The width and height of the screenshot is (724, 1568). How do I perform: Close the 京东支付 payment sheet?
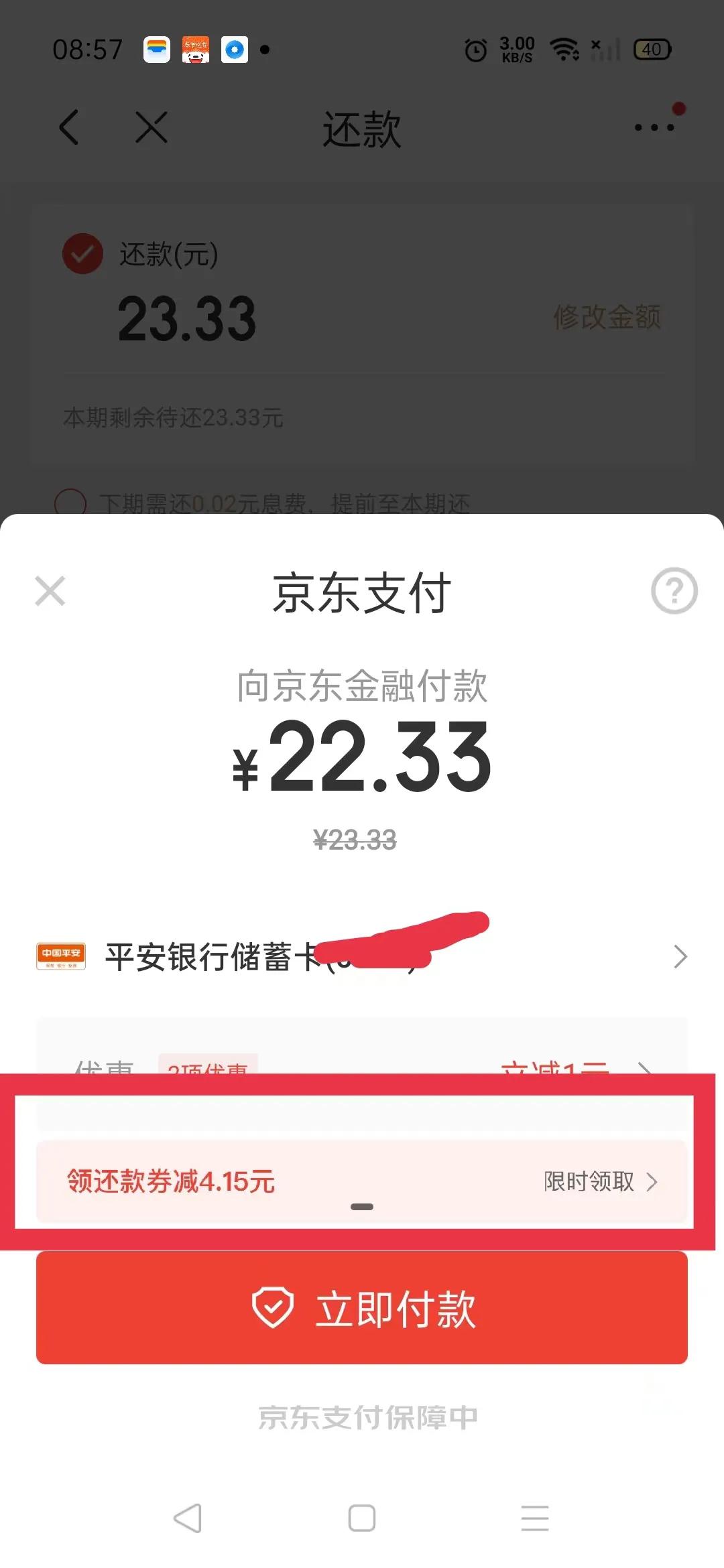(x=49, y=592)
